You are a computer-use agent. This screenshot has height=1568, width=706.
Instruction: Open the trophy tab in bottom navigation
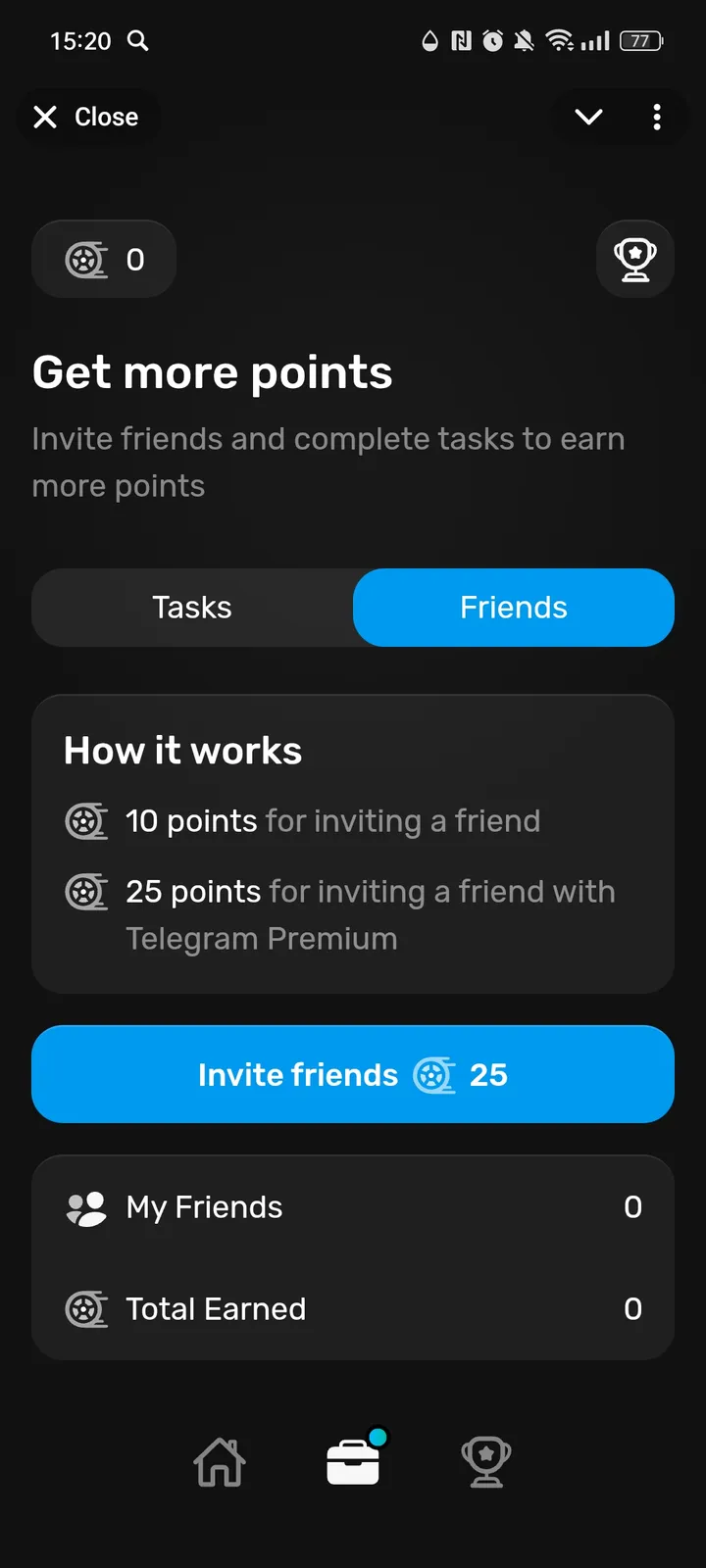coord(486,1462)
